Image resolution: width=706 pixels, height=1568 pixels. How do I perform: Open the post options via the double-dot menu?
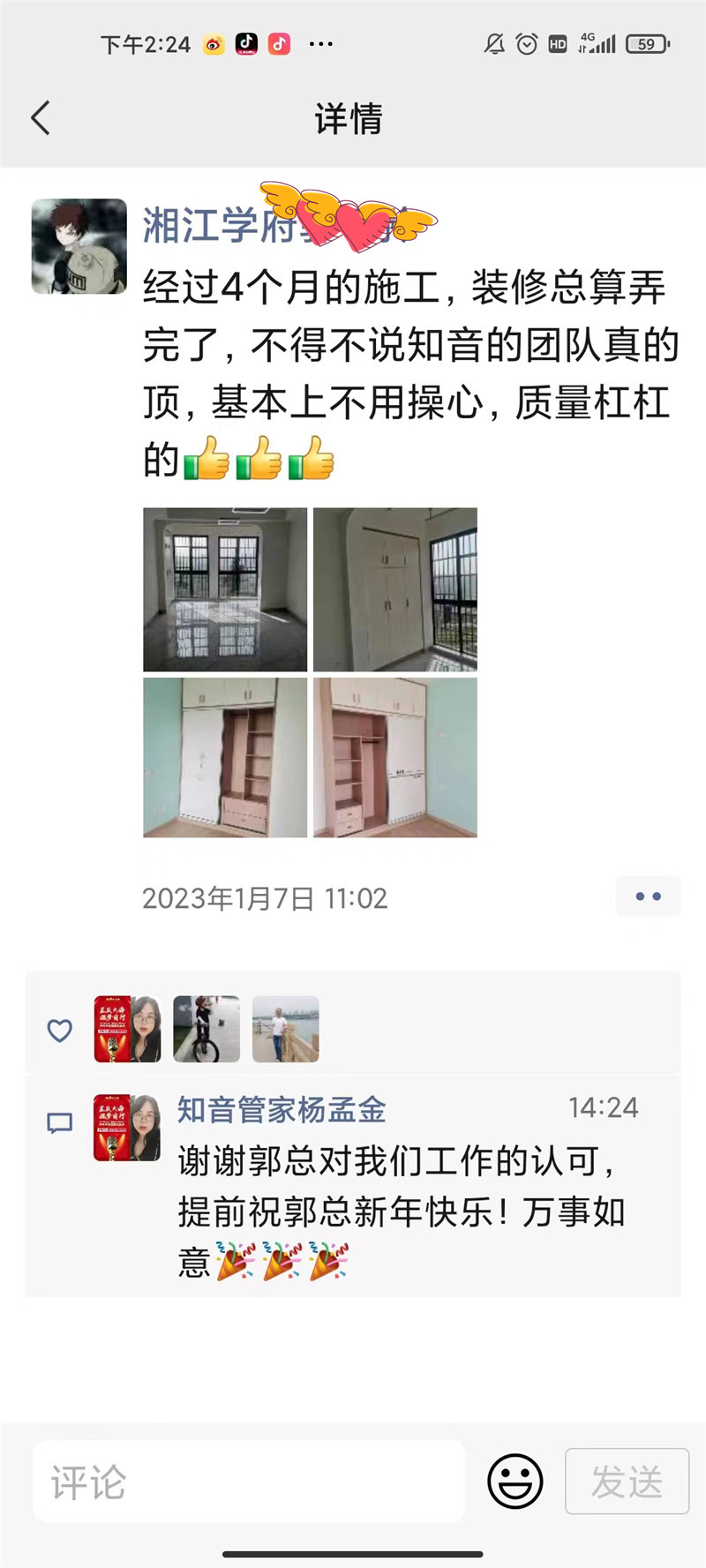pyautogui.click(x=649, y=896)
